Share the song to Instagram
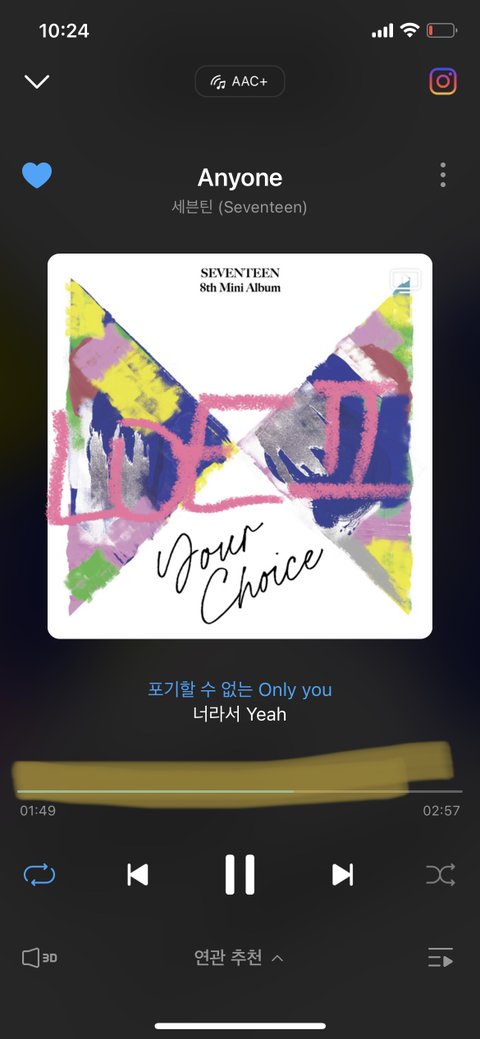The image size is (480, 1039). (x=443, y=82)
